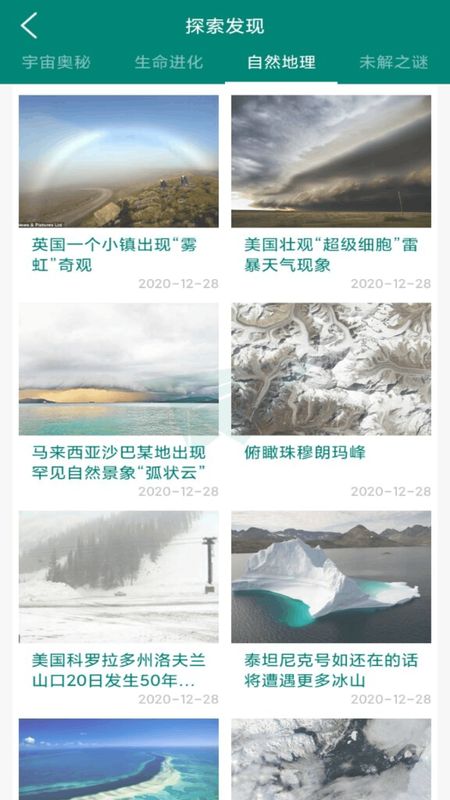Open the 泰坦尼克号遭遇更多冰山 article
The height and width of the screenshot is (800, 450).
pos(331,608)
